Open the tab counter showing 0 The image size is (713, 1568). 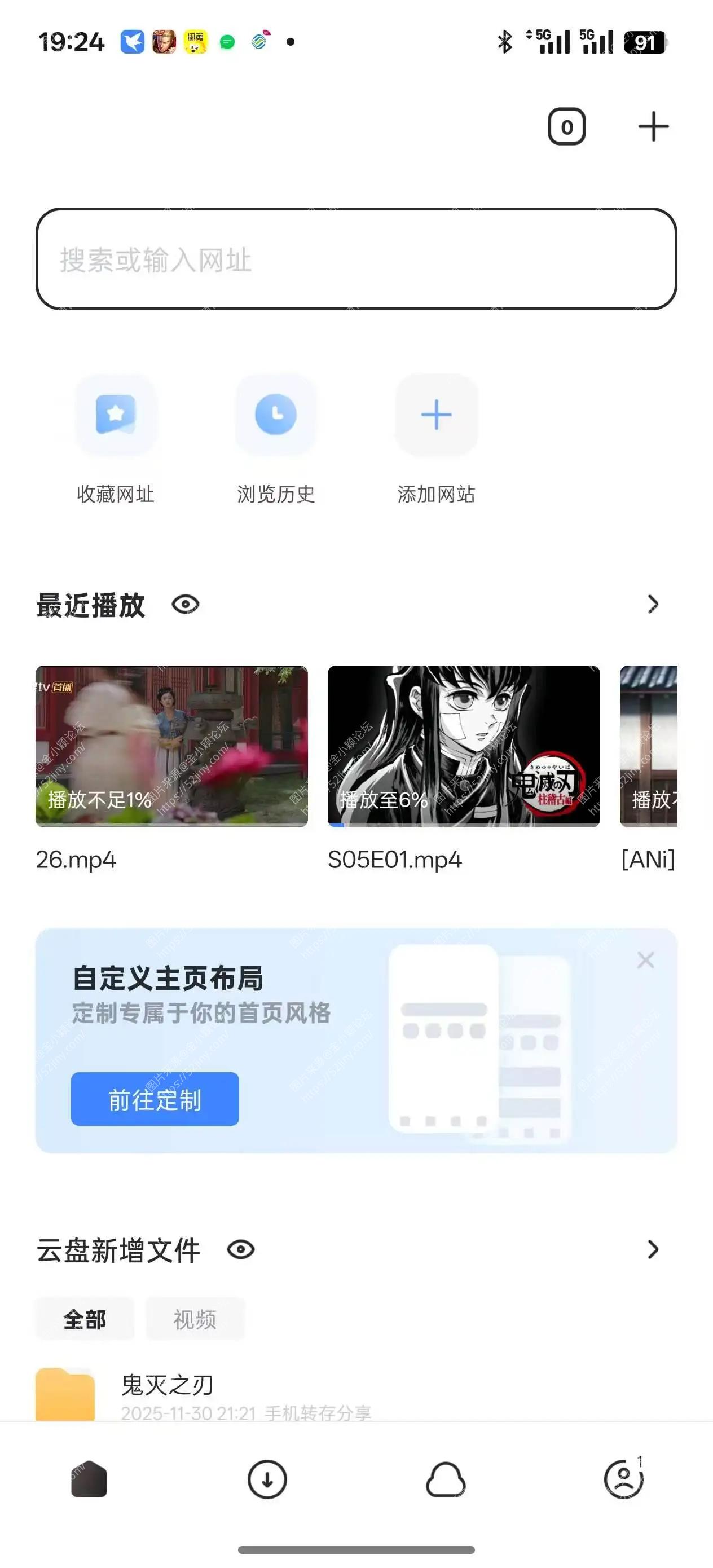567,126
